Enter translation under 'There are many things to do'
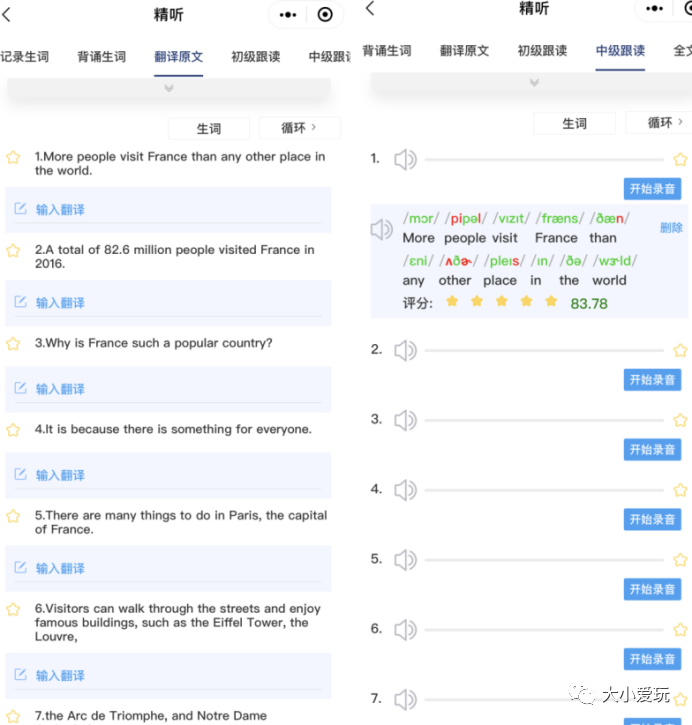This screenshot has height=725, width=692. pyautogui.click(x=60, y=568)
